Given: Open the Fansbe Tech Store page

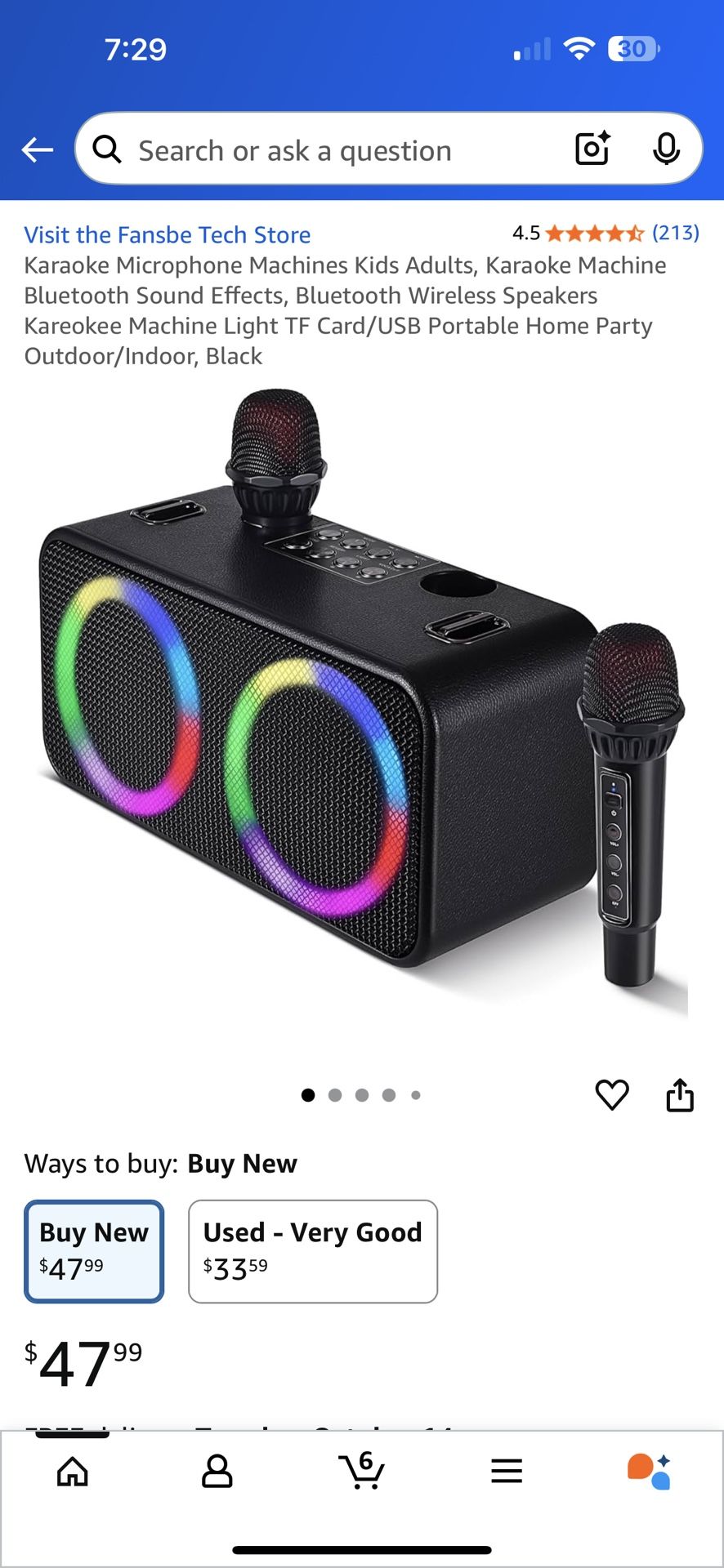Looking at the screenshot, I should coord(168,234).
